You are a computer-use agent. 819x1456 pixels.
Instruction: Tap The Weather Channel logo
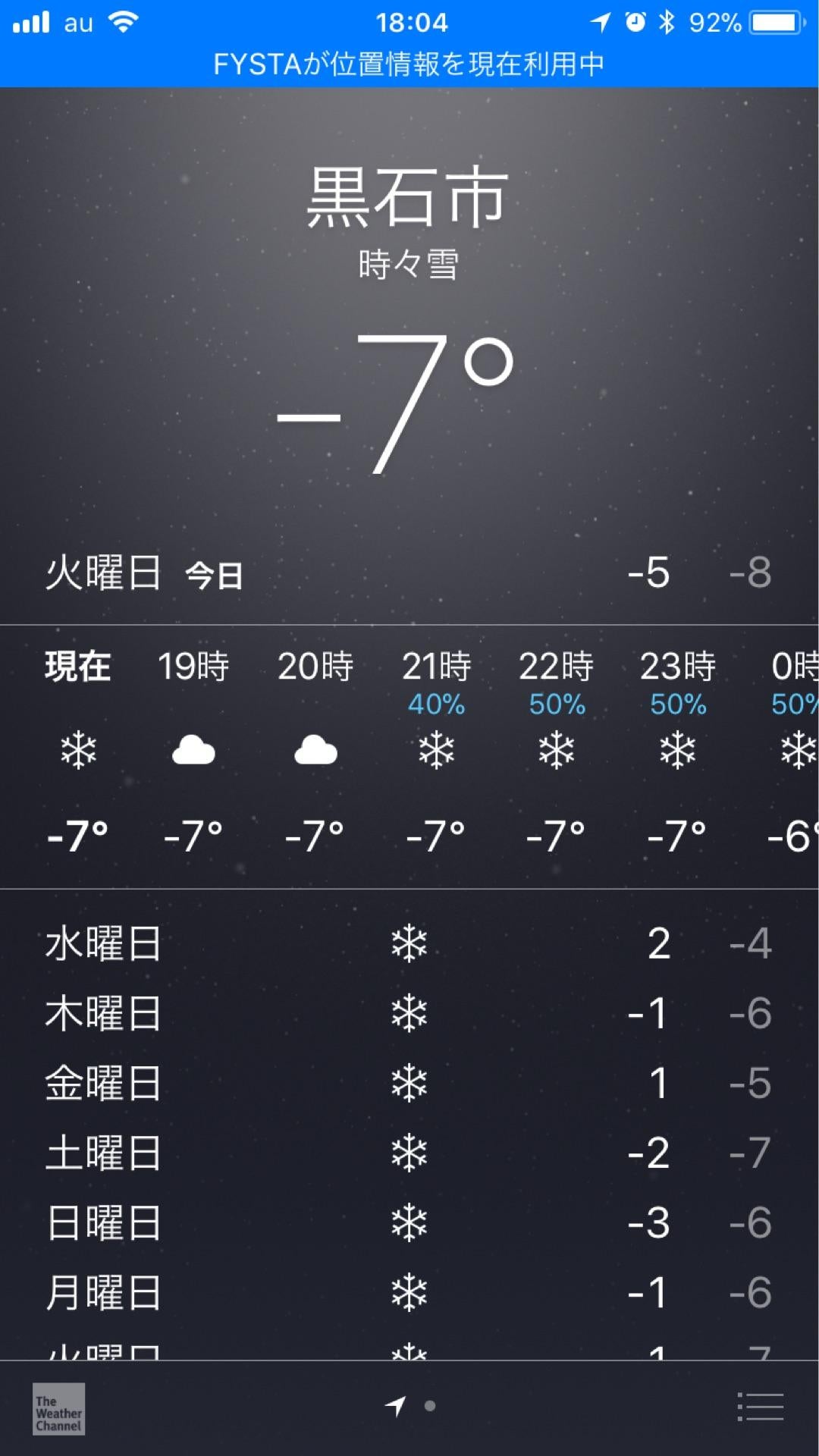[x=59, y=1410]
